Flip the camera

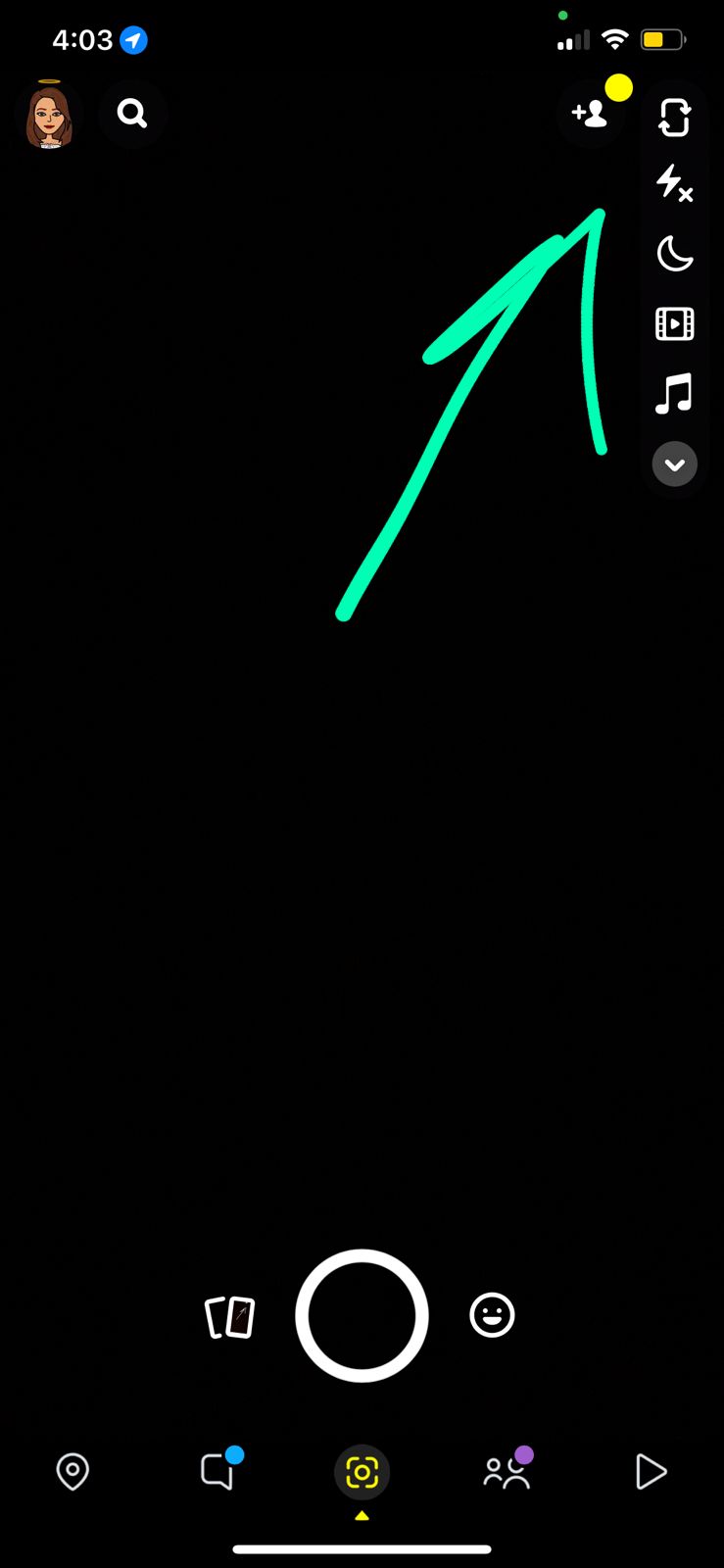point(674,118)
